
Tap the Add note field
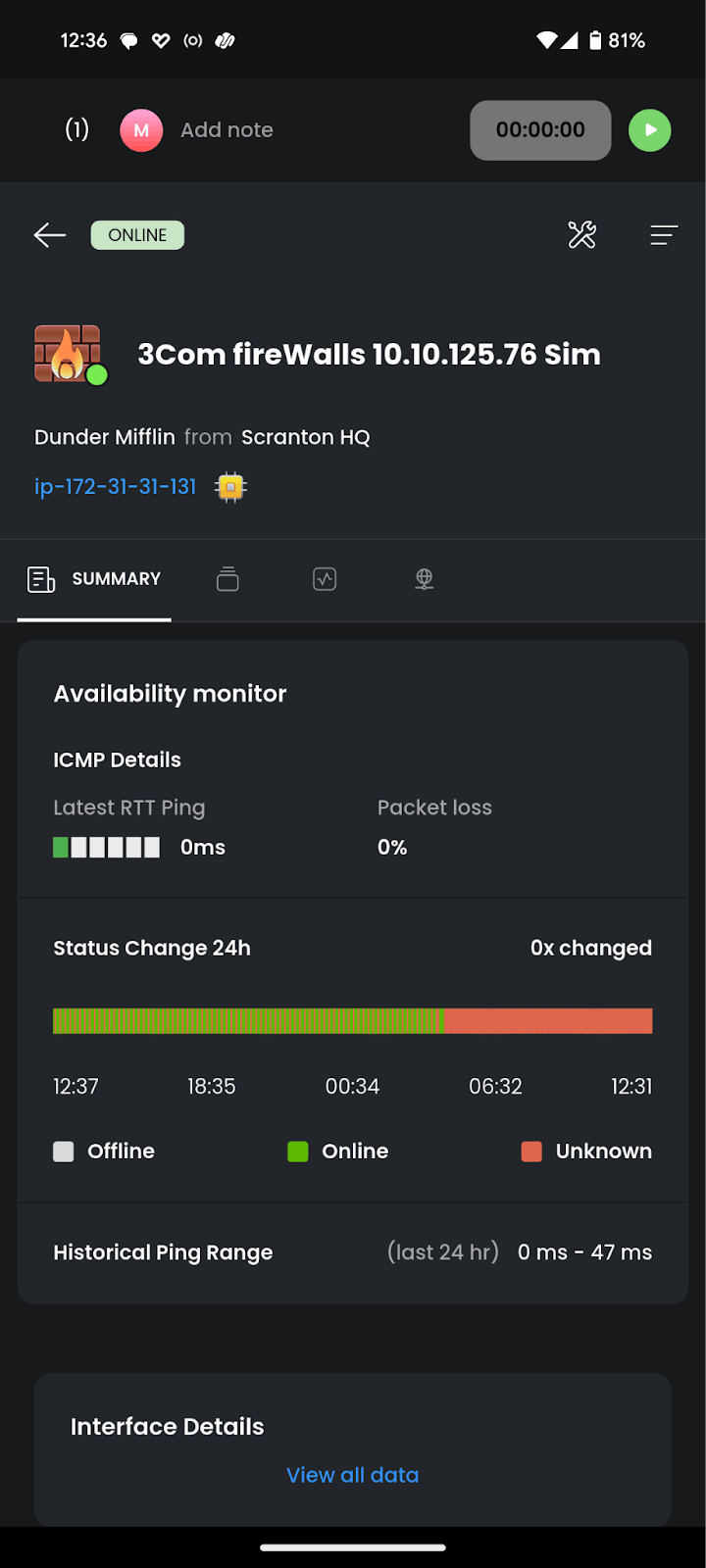pyautogui.click(x=227, y=130)
